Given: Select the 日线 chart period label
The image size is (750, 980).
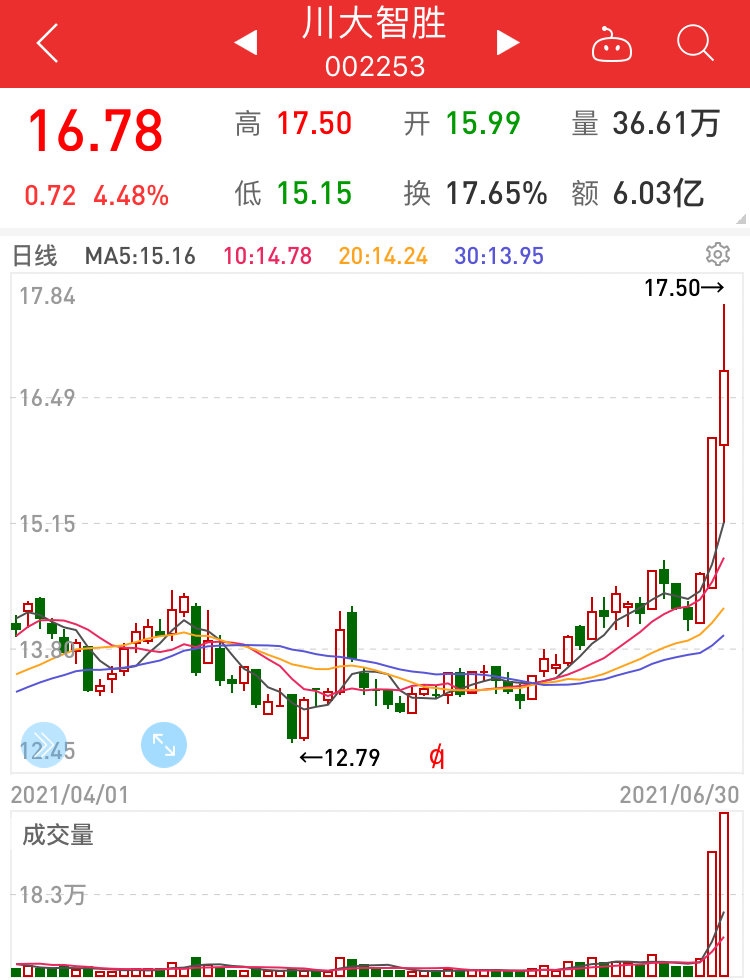Looking at the screenshot, I should coord(35,256).
